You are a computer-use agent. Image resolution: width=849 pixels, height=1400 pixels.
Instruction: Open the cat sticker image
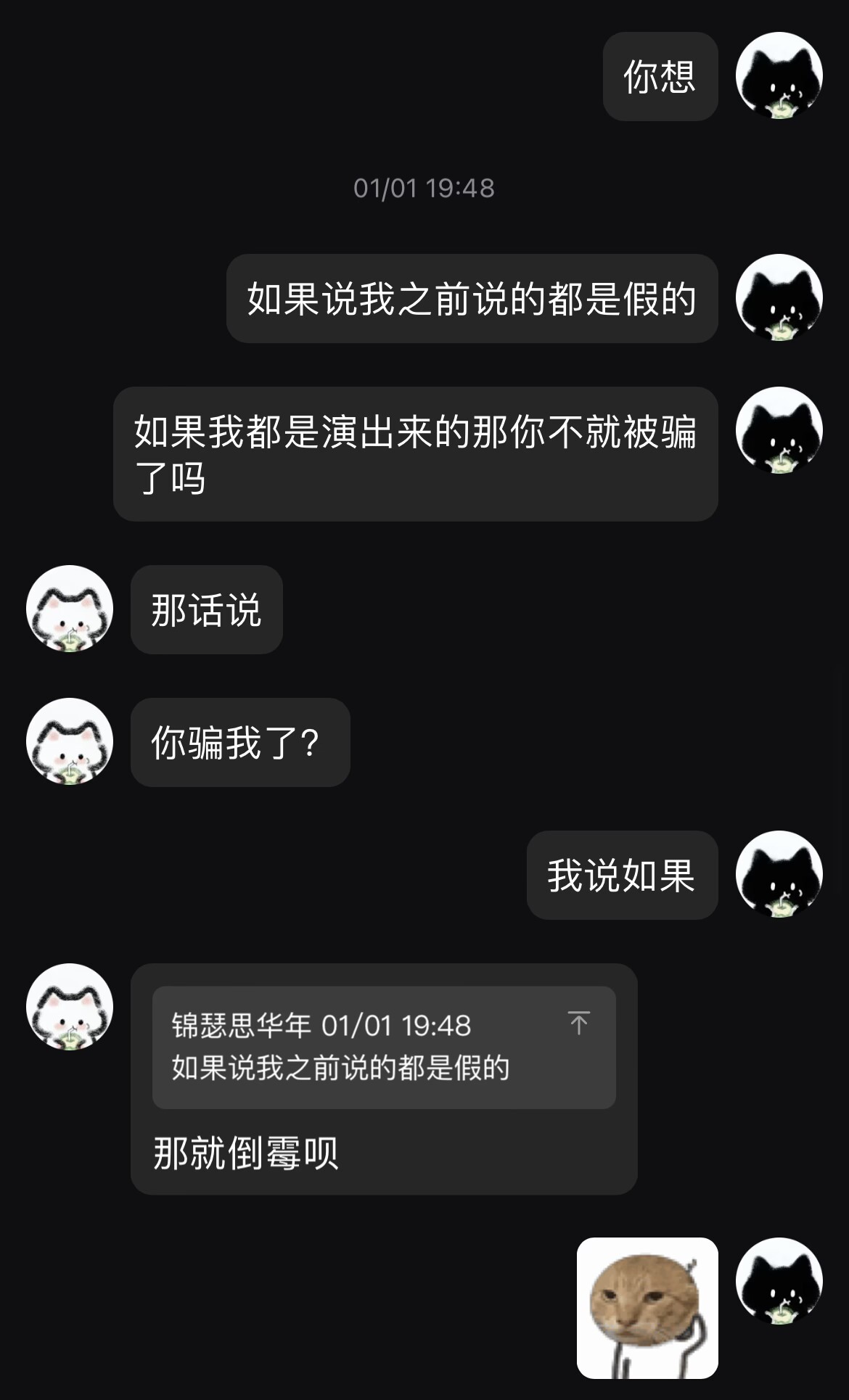click(647, 1308)
